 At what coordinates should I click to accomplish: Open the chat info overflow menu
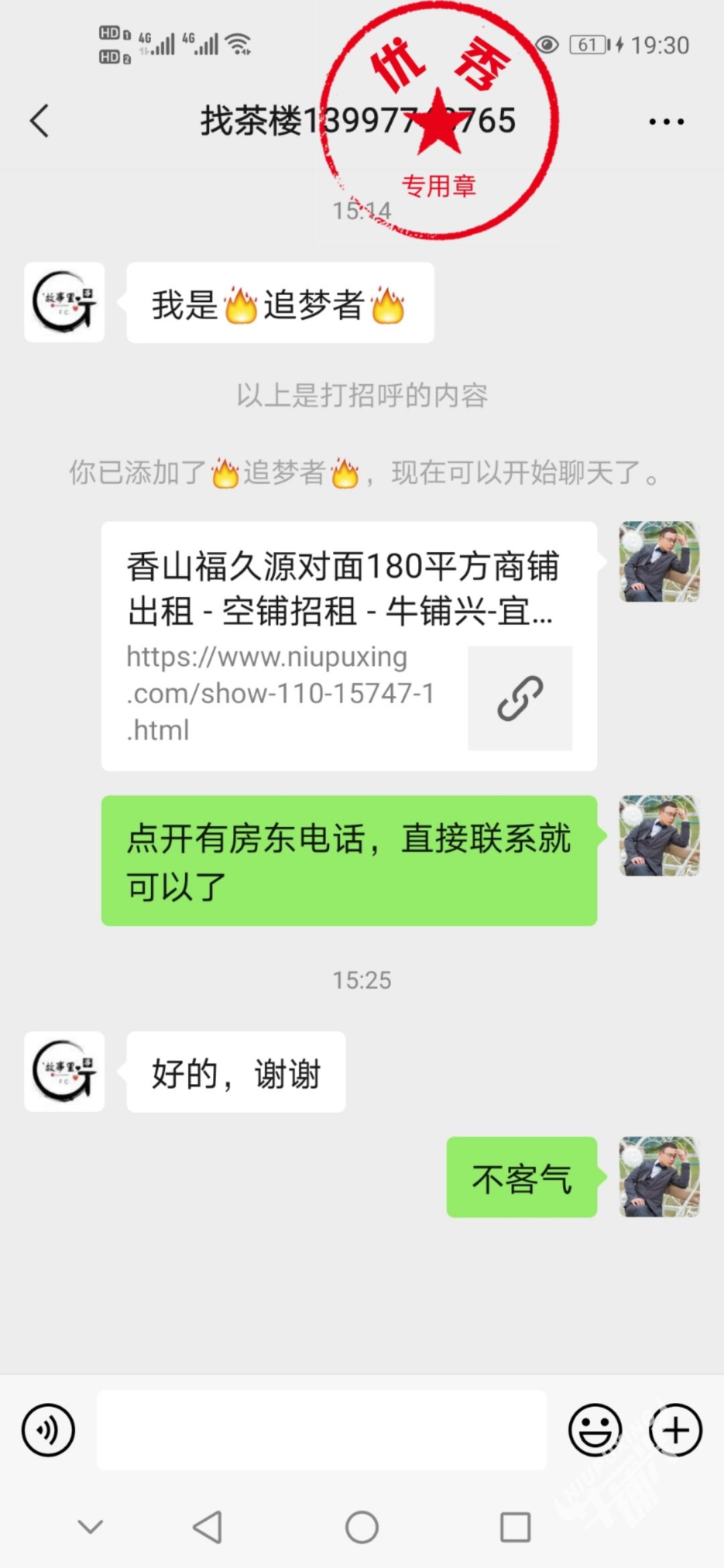(666, 122)
